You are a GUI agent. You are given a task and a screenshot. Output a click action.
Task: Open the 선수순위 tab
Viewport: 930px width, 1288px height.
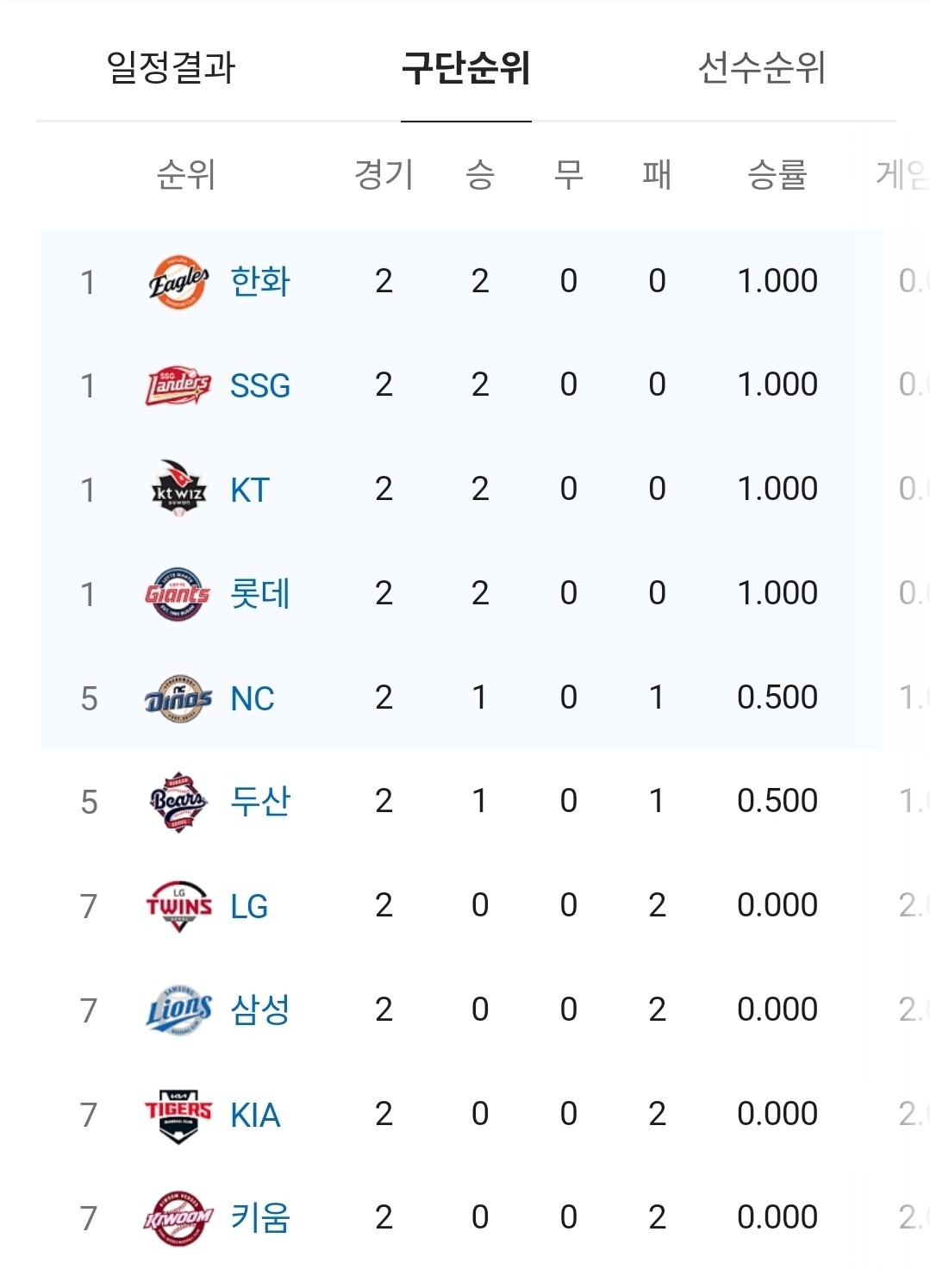point(761,68)
